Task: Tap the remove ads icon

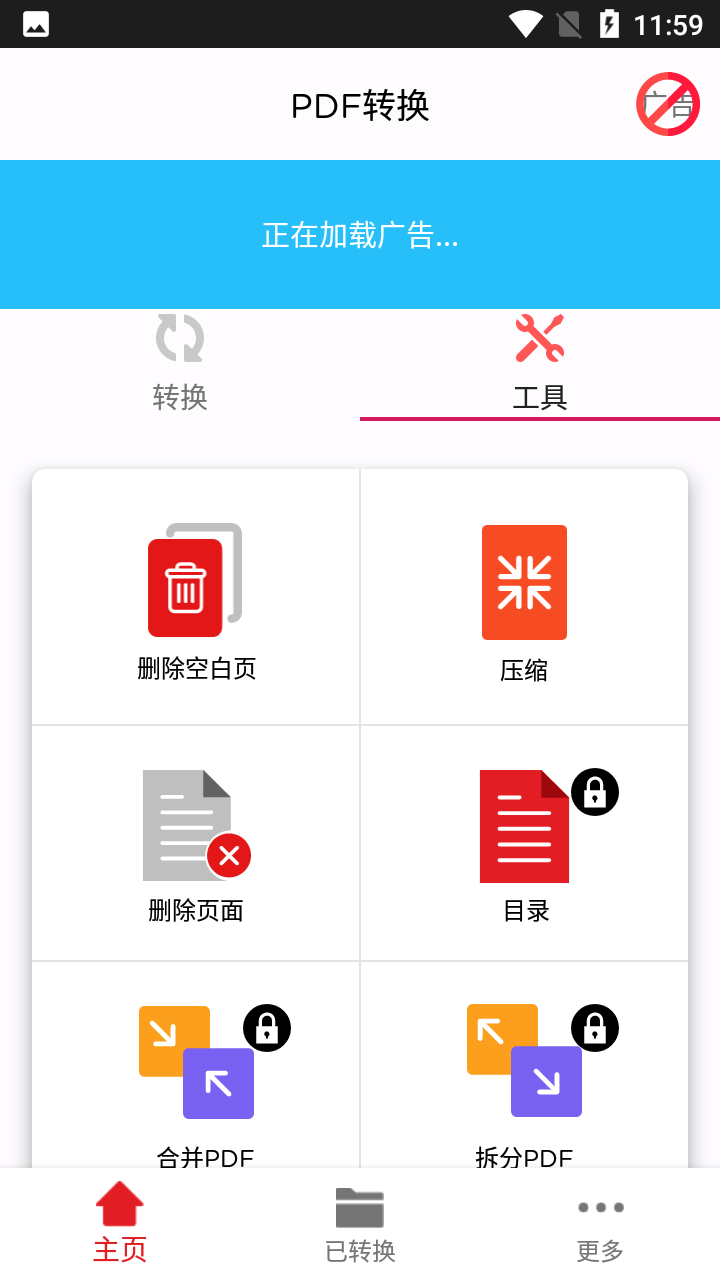Action: pyautogui.click(x=668, y=104)
